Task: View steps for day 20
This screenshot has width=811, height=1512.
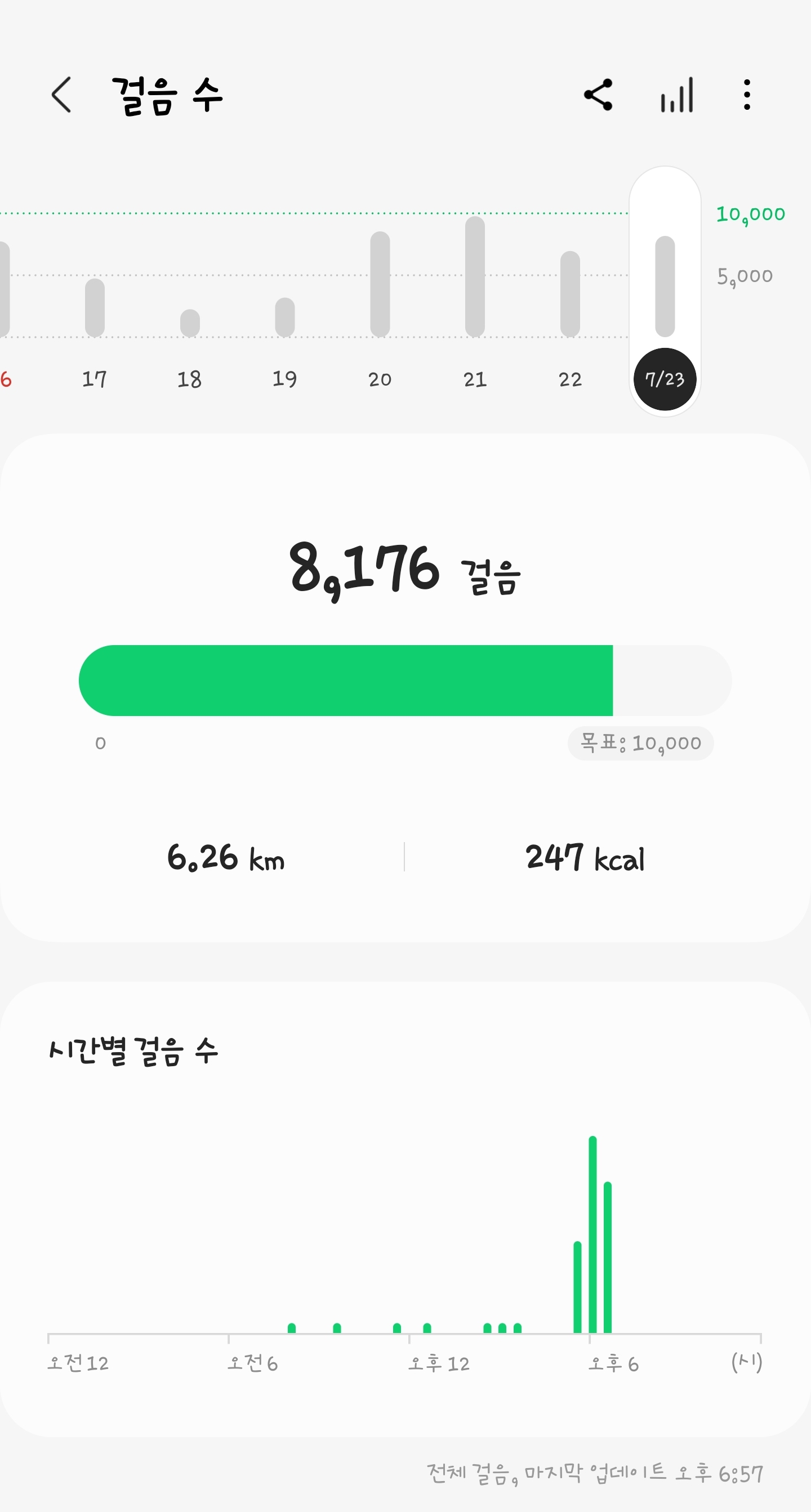Action: pos(380,285)
